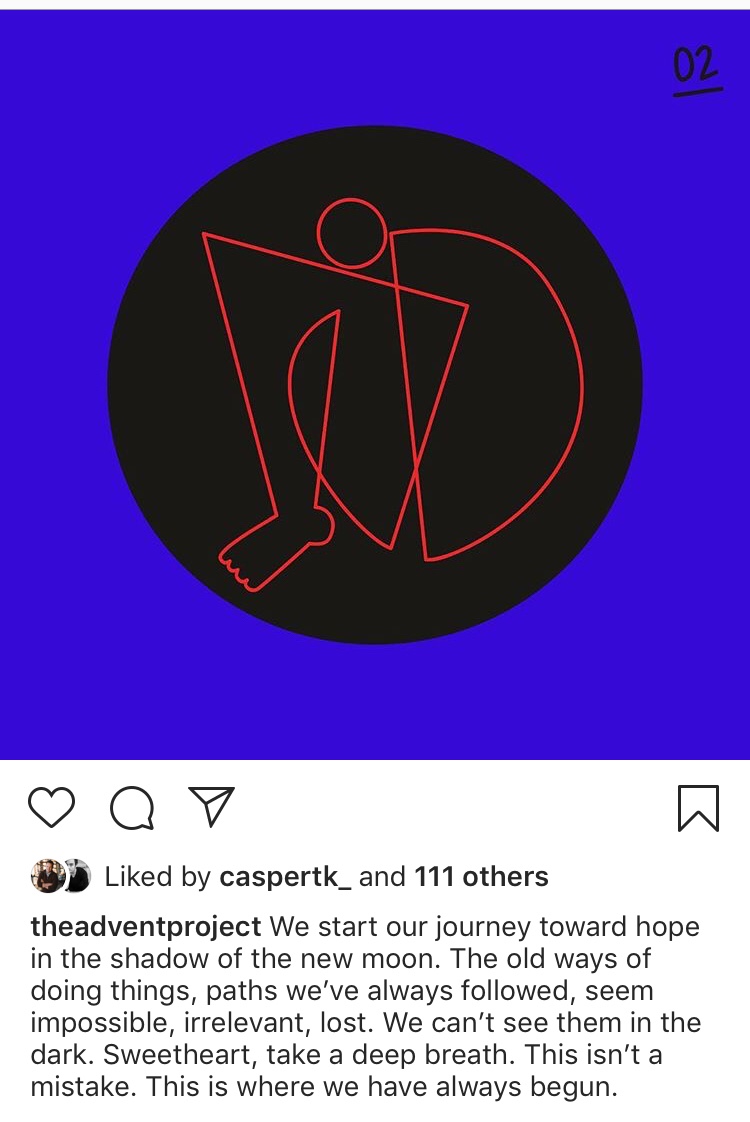Image resolution: width=750 pixels, height=1122 pixels.
Task: Like theadventproject's post with the heart
Action: (51, 807)
